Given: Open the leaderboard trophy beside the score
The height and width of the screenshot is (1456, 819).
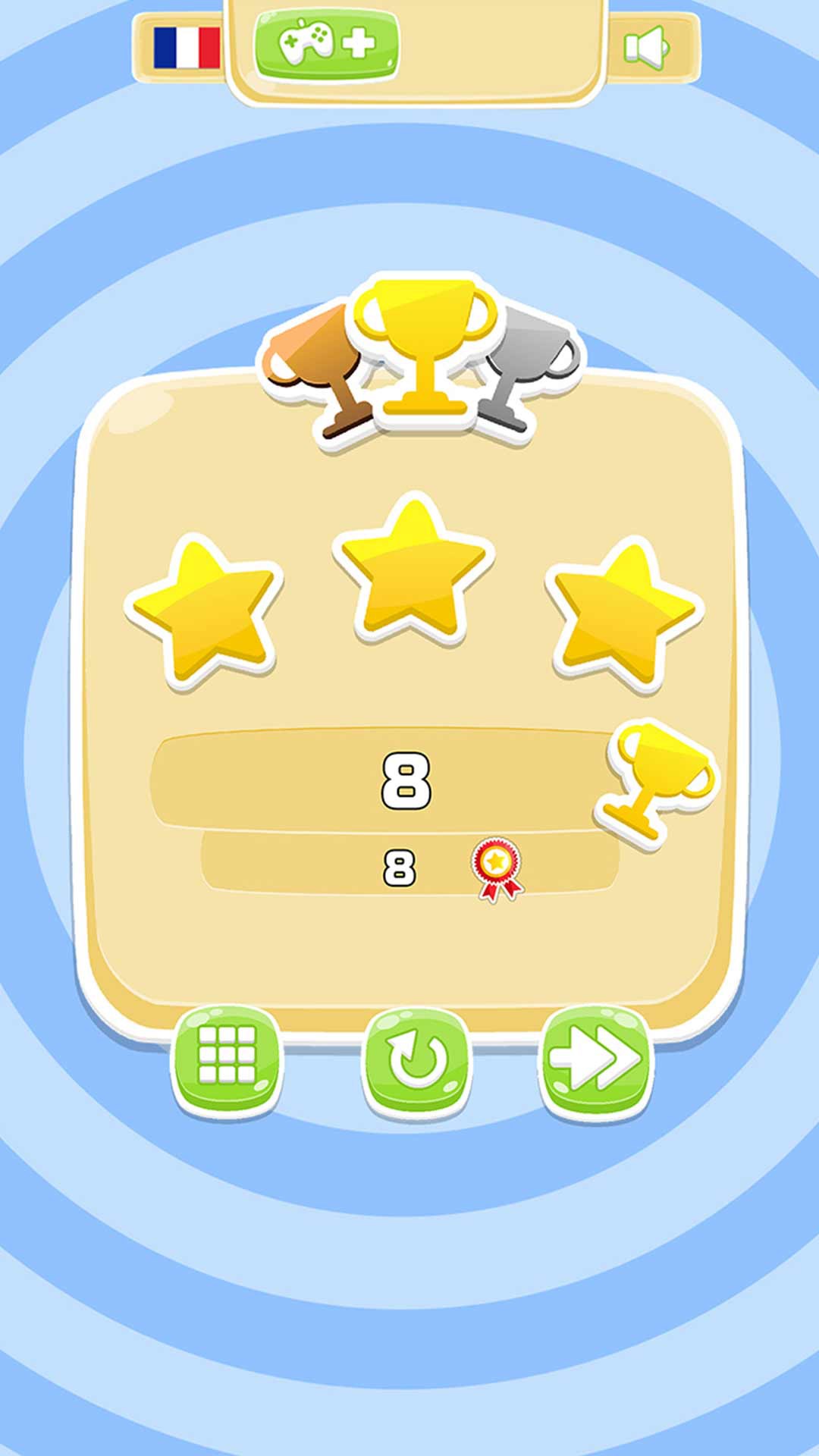Looking at the screenshot, I should pyautogui.click(x=658, y=781).
